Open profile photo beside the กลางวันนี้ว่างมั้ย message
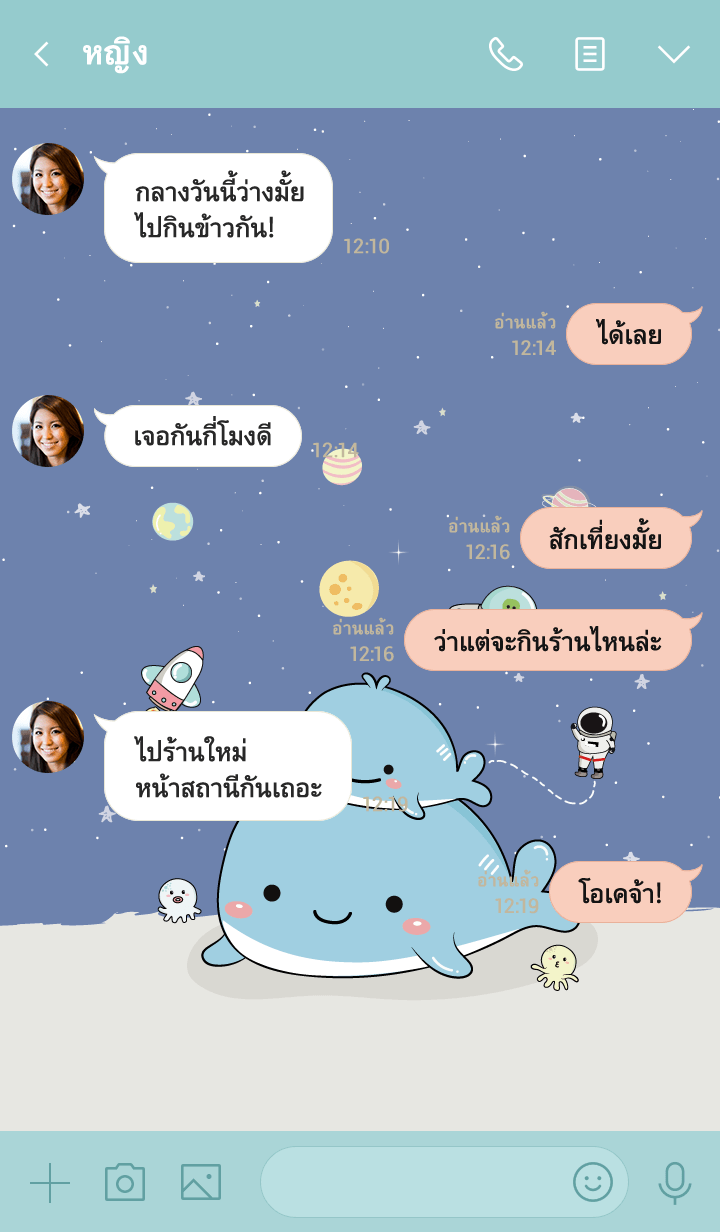 click(48, 179)
